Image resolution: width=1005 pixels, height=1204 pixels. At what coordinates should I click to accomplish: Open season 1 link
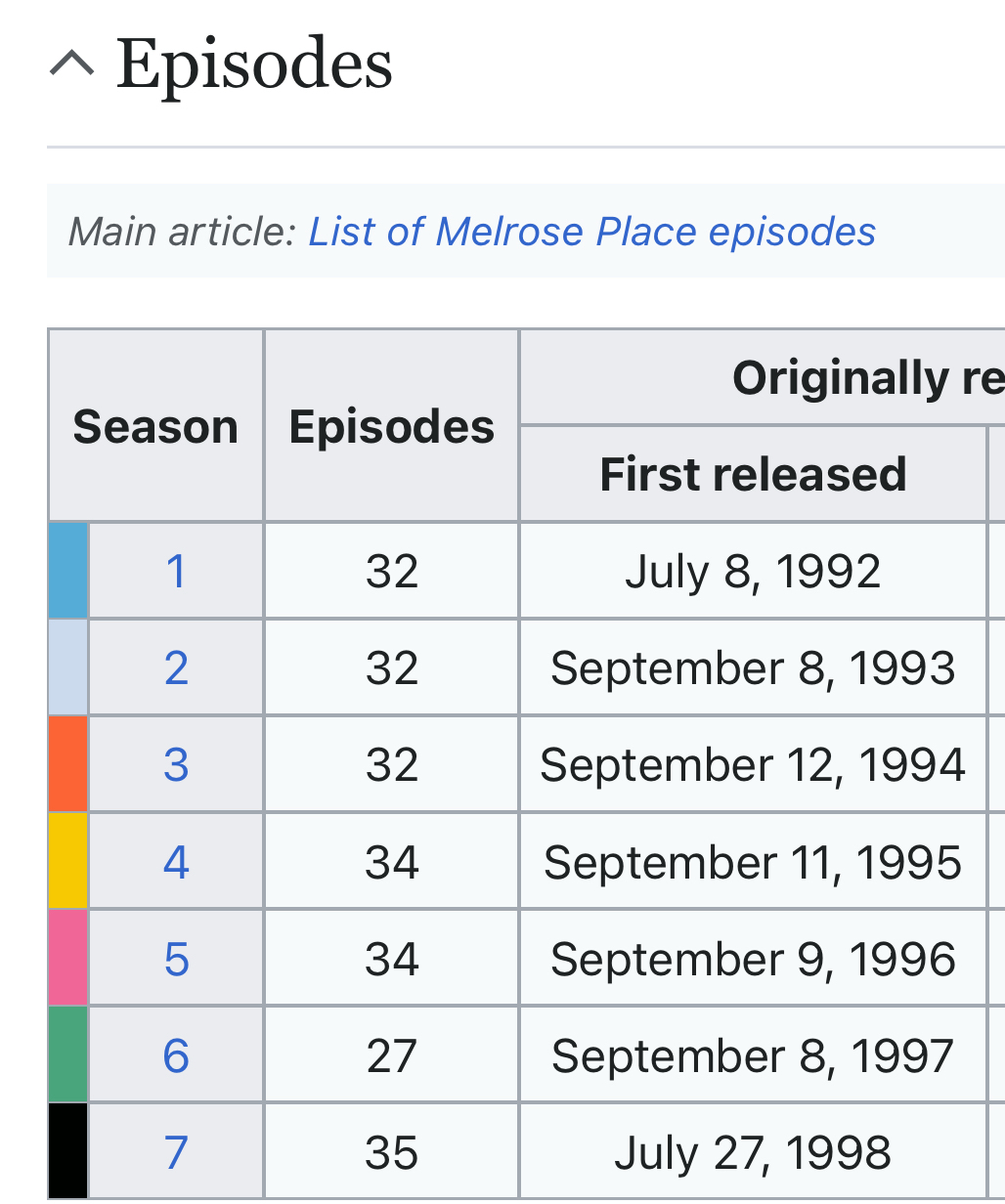[x=176, y=572]
